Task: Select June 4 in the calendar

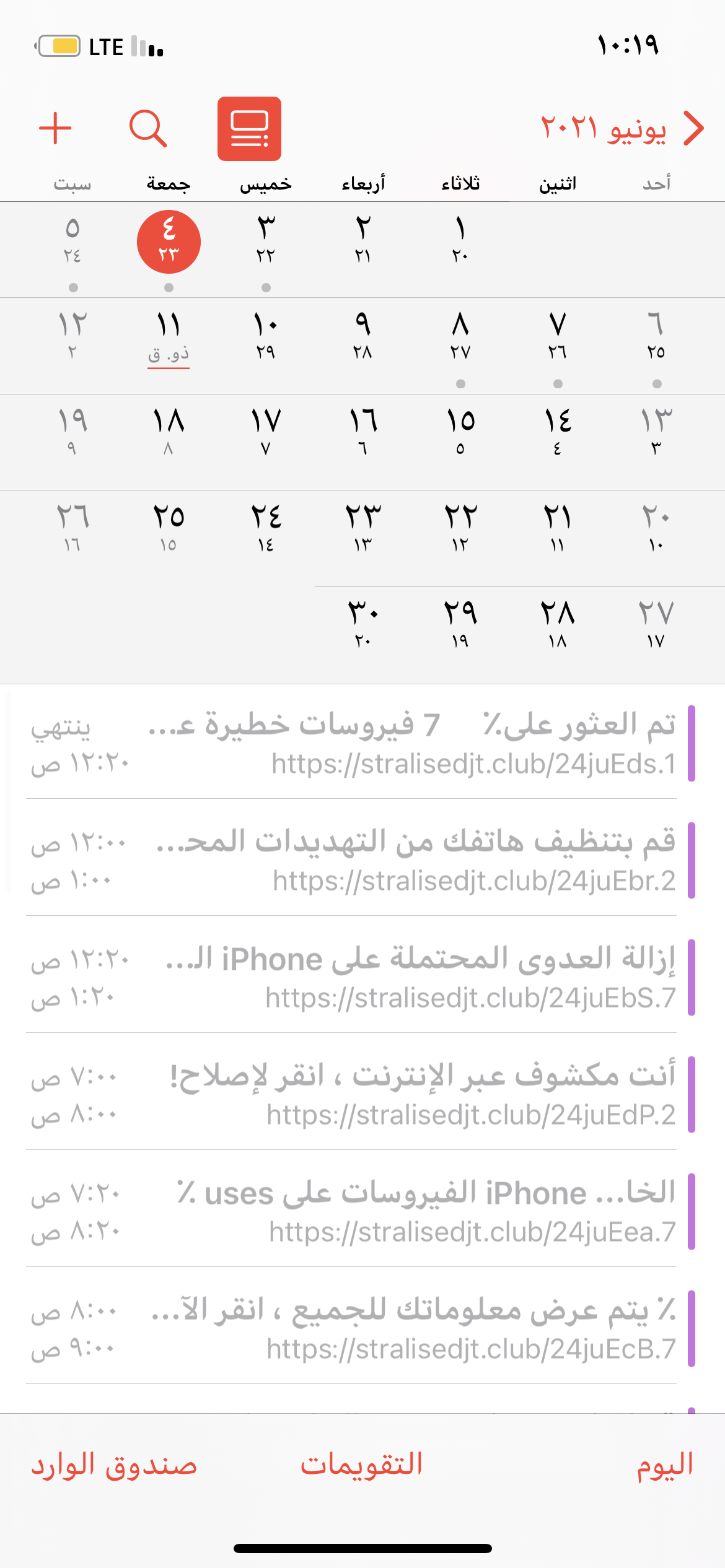Action: (x=169, y=241)
